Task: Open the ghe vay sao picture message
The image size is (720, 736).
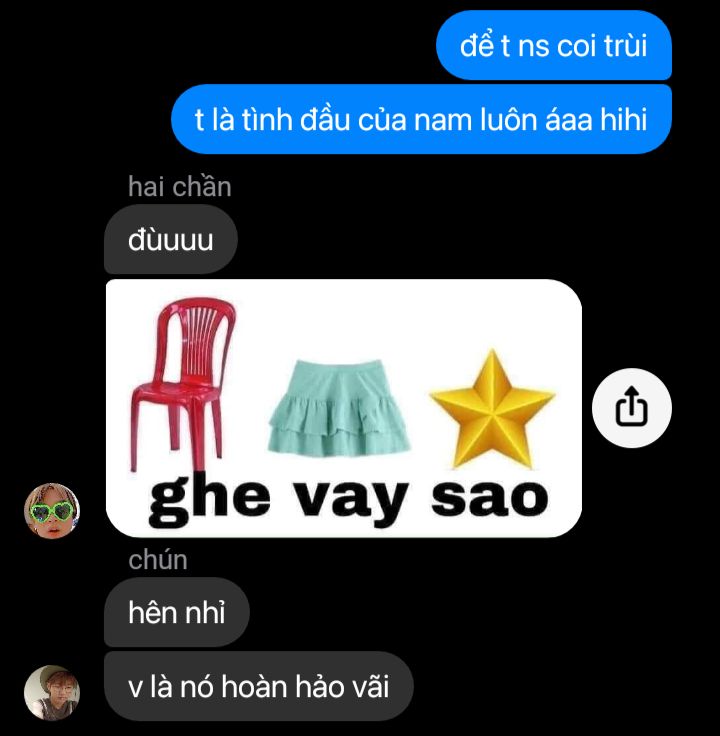Action: point(343,408)
